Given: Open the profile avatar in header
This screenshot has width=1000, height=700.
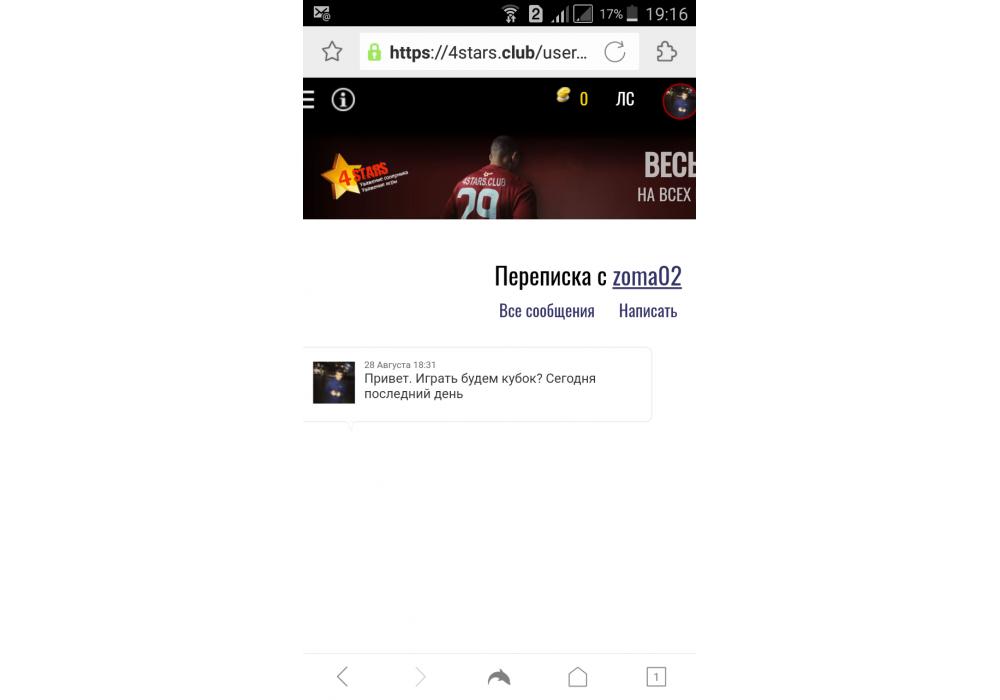Looking at the screenshot, I should [680, 100].
